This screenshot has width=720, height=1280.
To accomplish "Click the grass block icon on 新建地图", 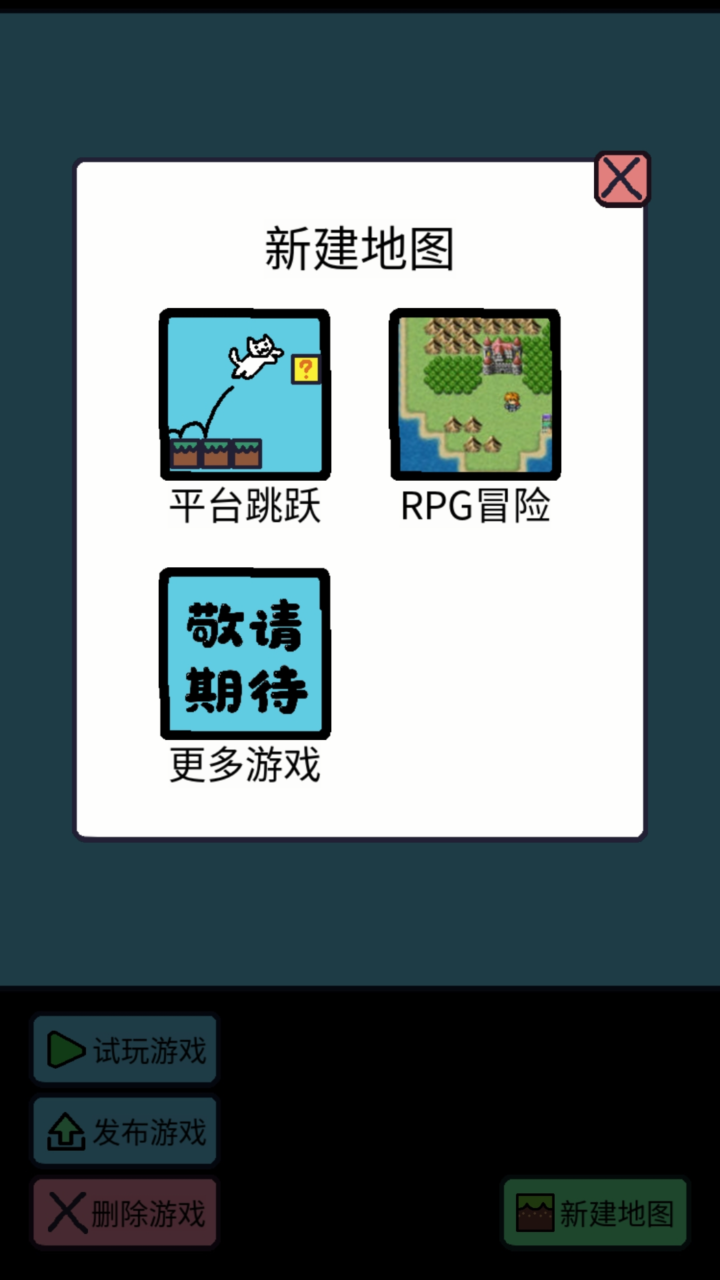I will pyautogui.click(x=534, y=1211).
